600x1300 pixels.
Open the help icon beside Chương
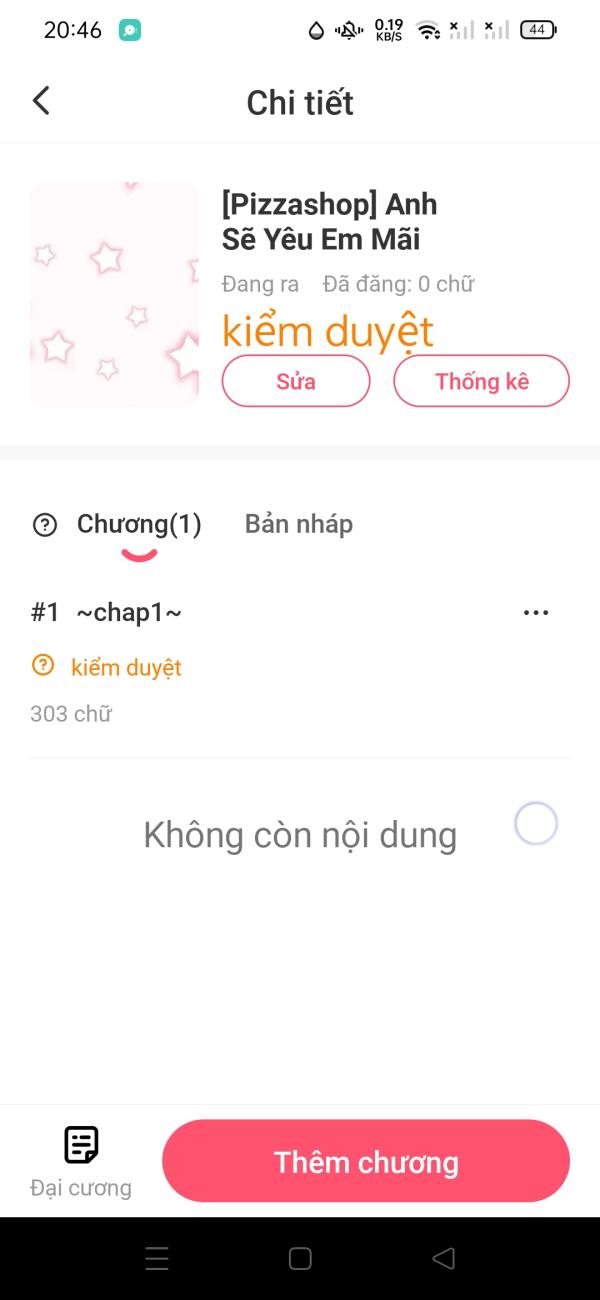(45, 525)
